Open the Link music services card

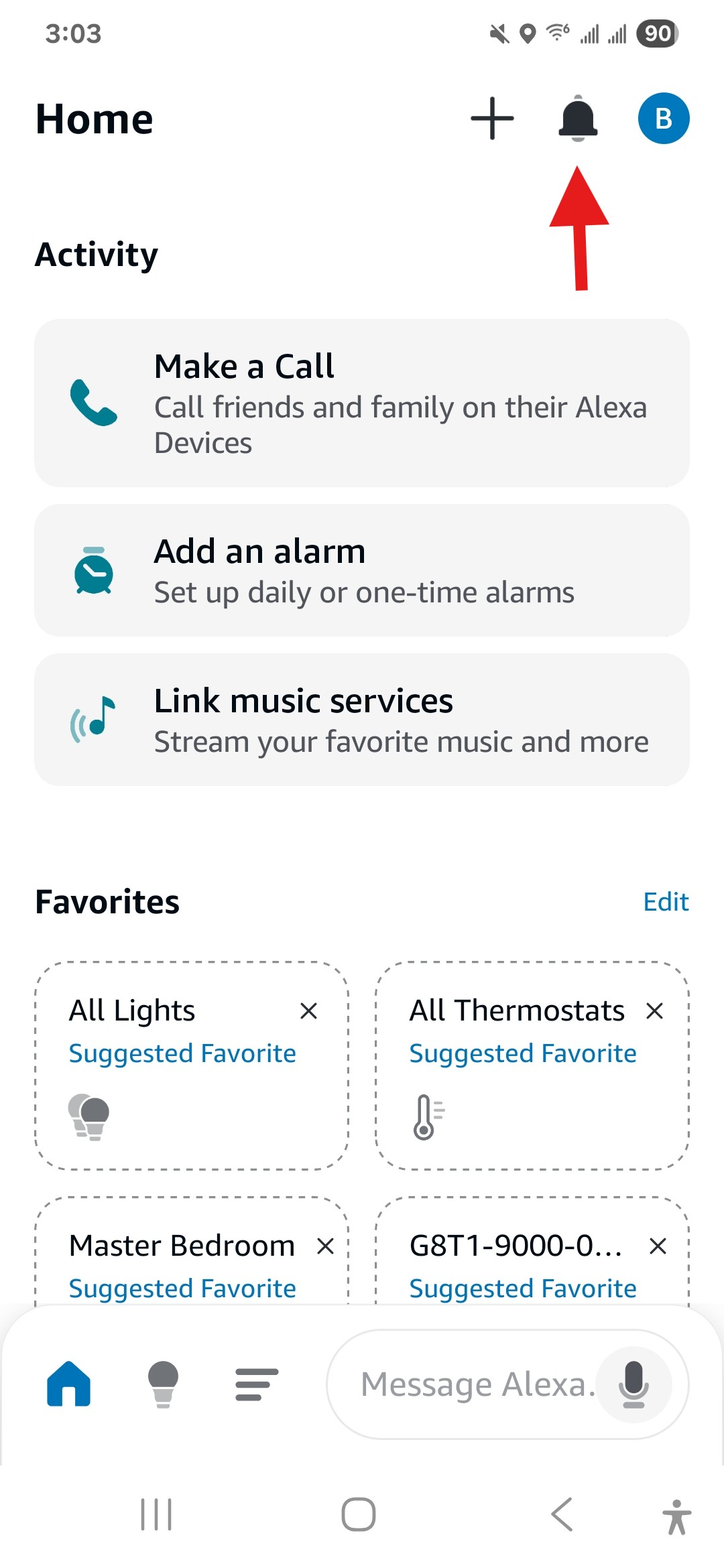tap(362, 720)
